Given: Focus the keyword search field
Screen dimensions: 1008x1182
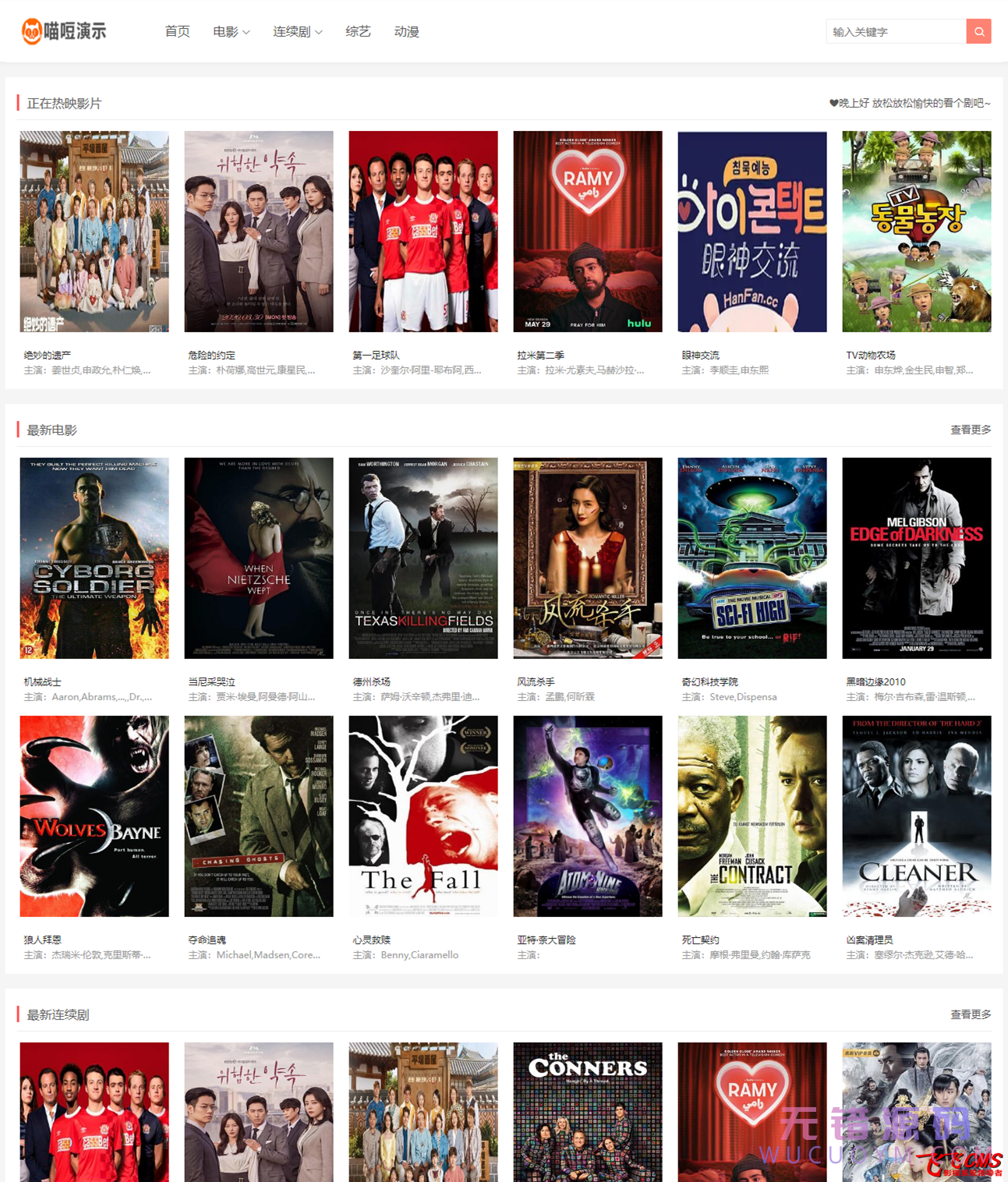Looking at the screenshot, I should coord(895,32).
